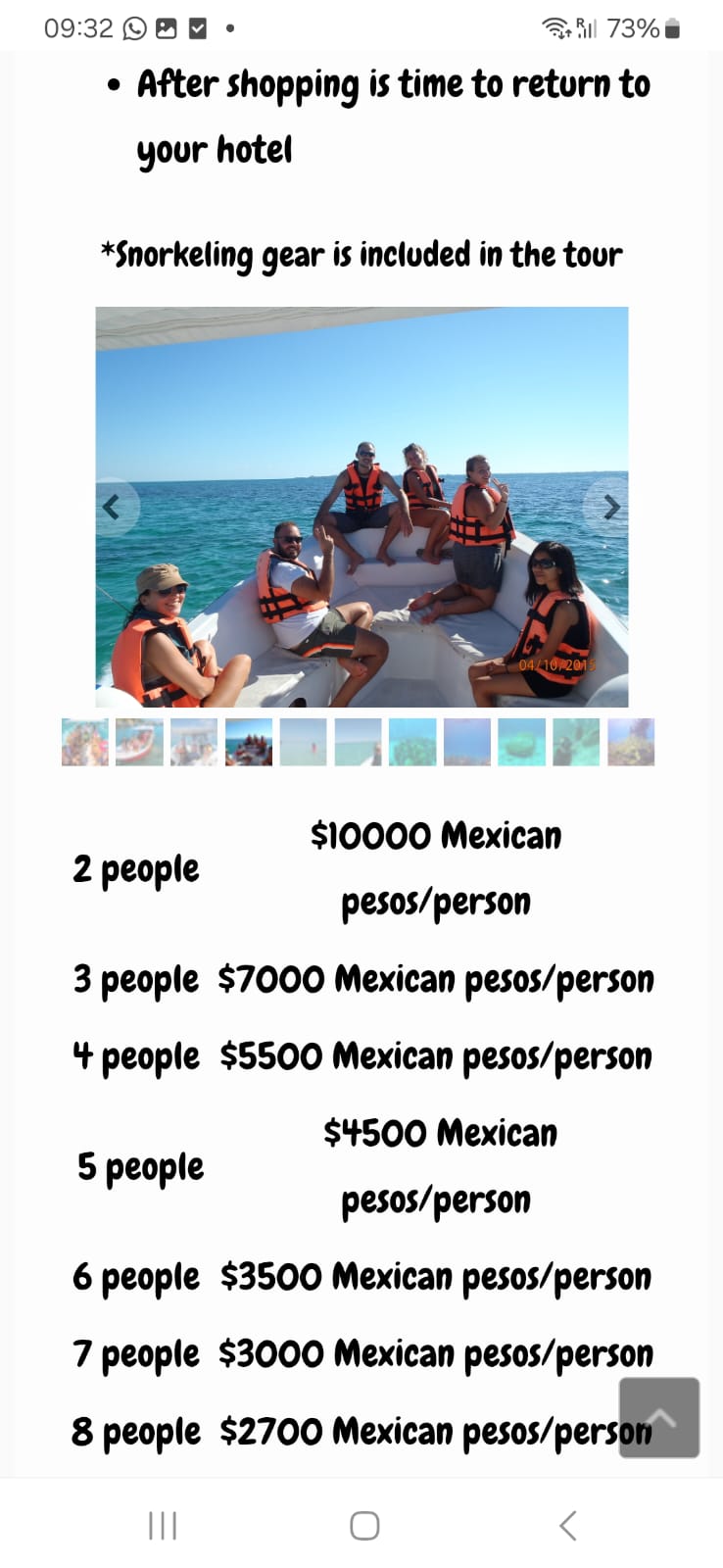This screenshot has height=1568, width=723.
Task: Return to the phone's home screen
Action: [x=364, y=1525]
